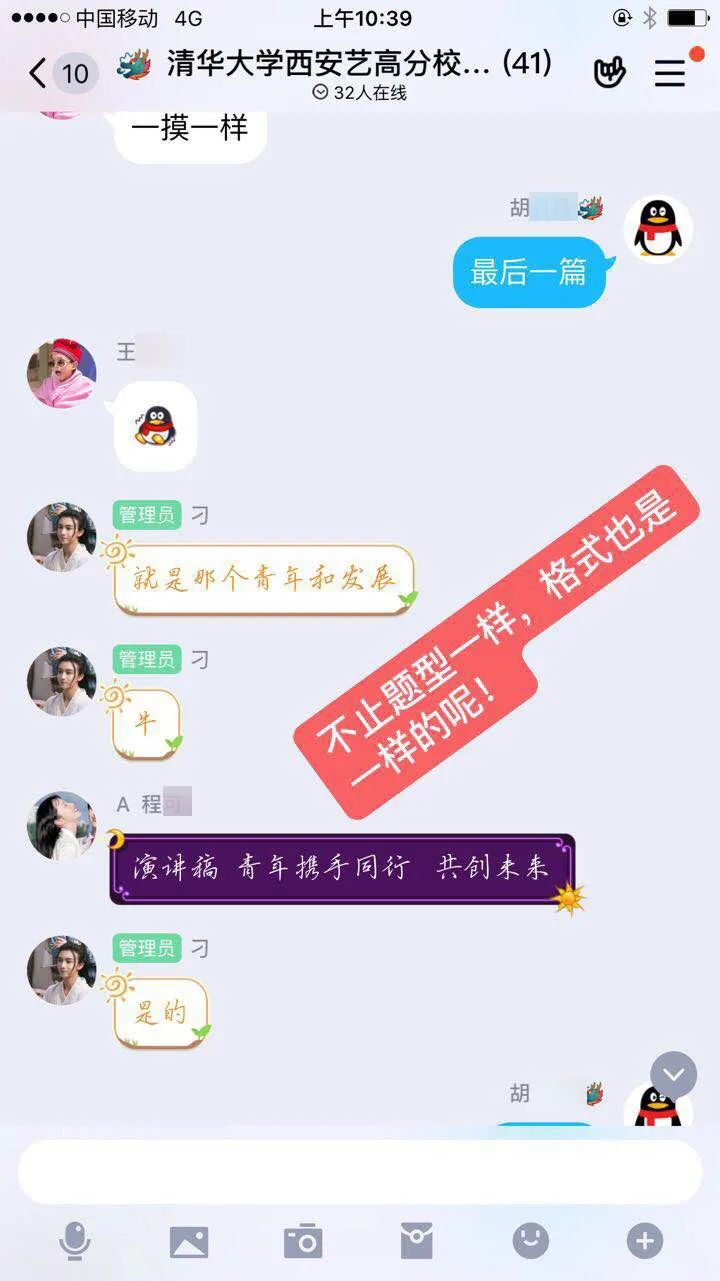
Task: Focus the message input field
Action: point(360,1172)
